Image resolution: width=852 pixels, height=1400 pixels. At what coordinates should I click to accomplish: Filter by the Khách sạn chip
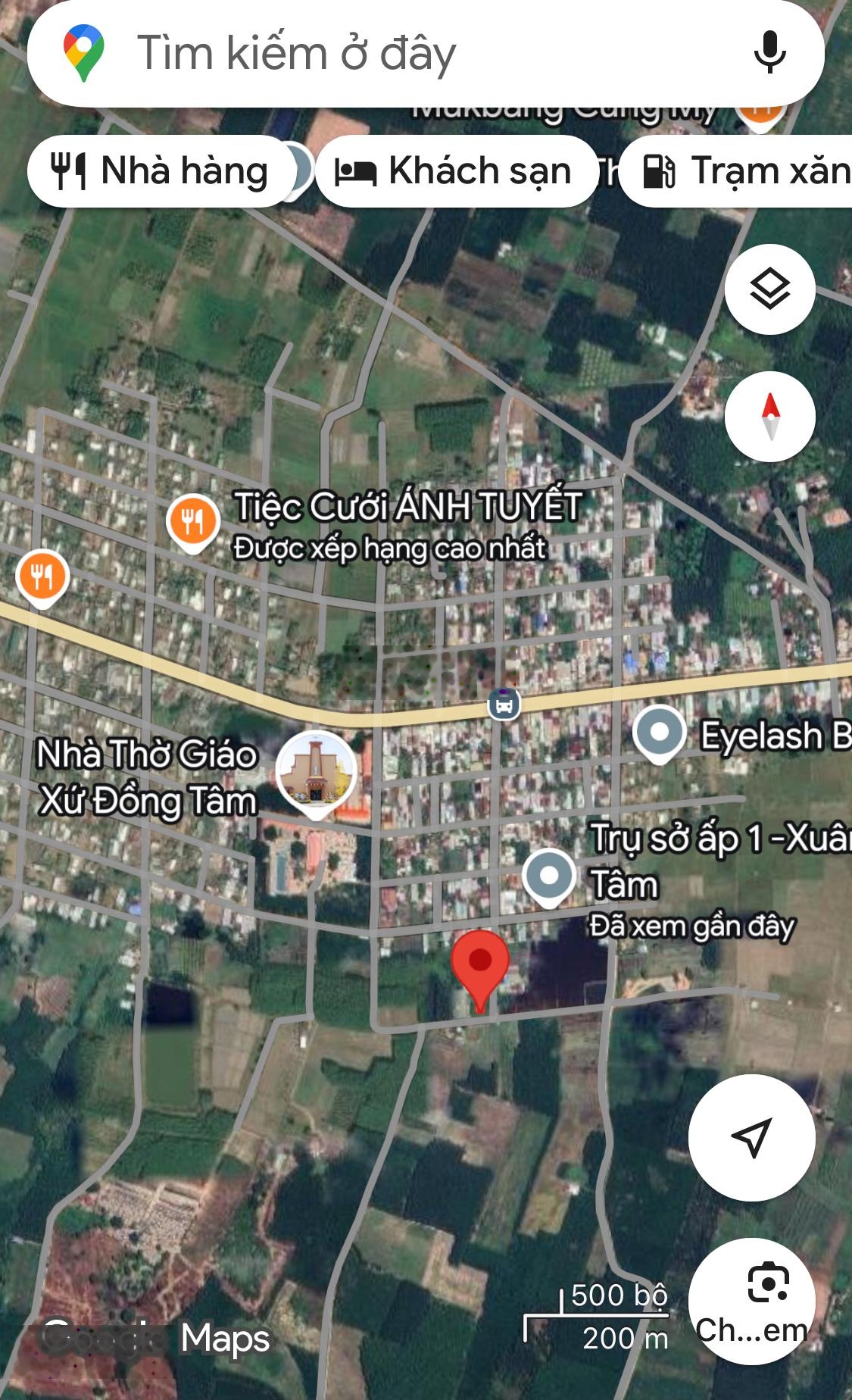tap(456, 171)
